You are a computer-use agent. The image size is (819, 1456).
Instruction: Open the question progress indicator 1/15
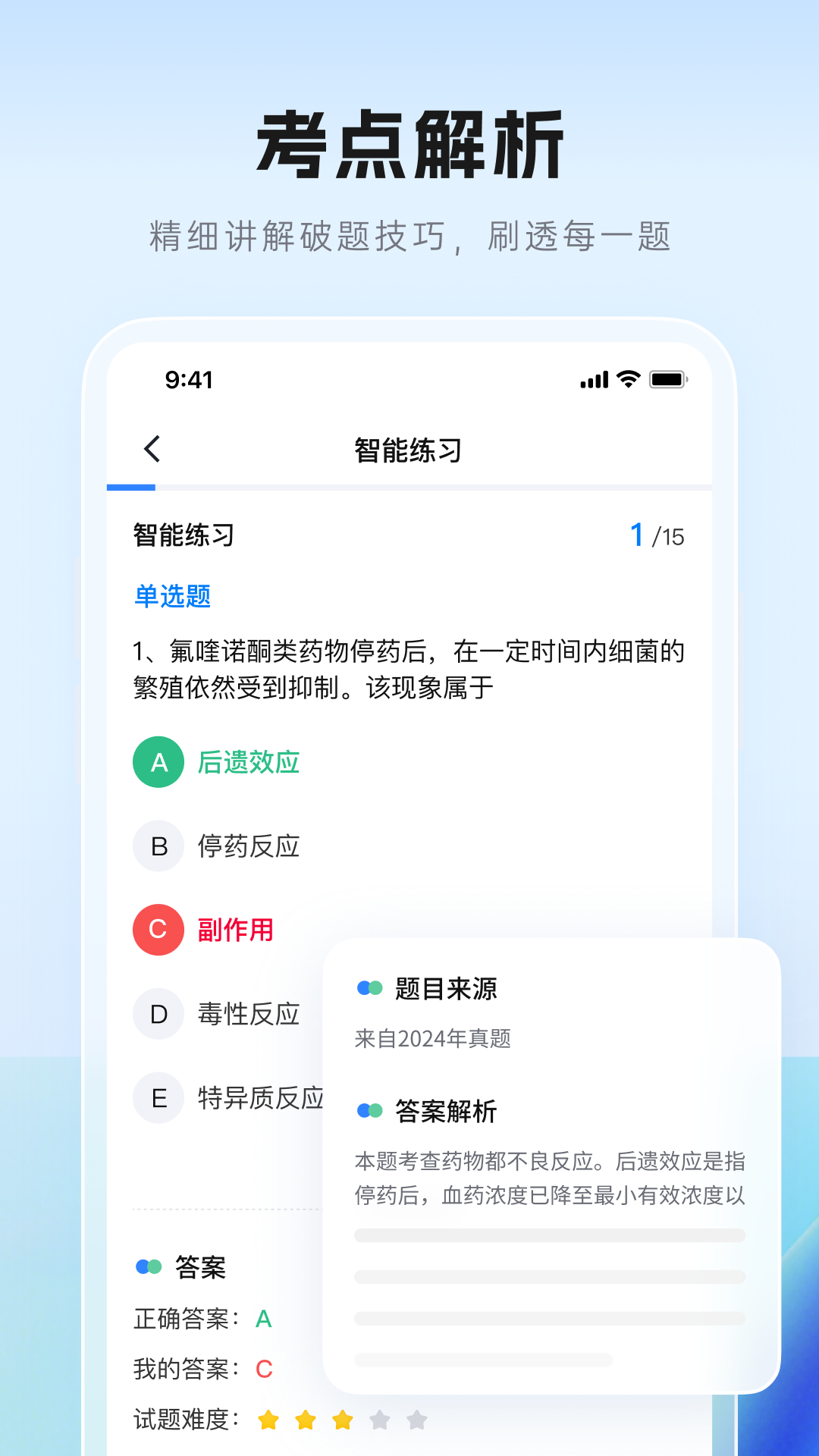point(657,535)
